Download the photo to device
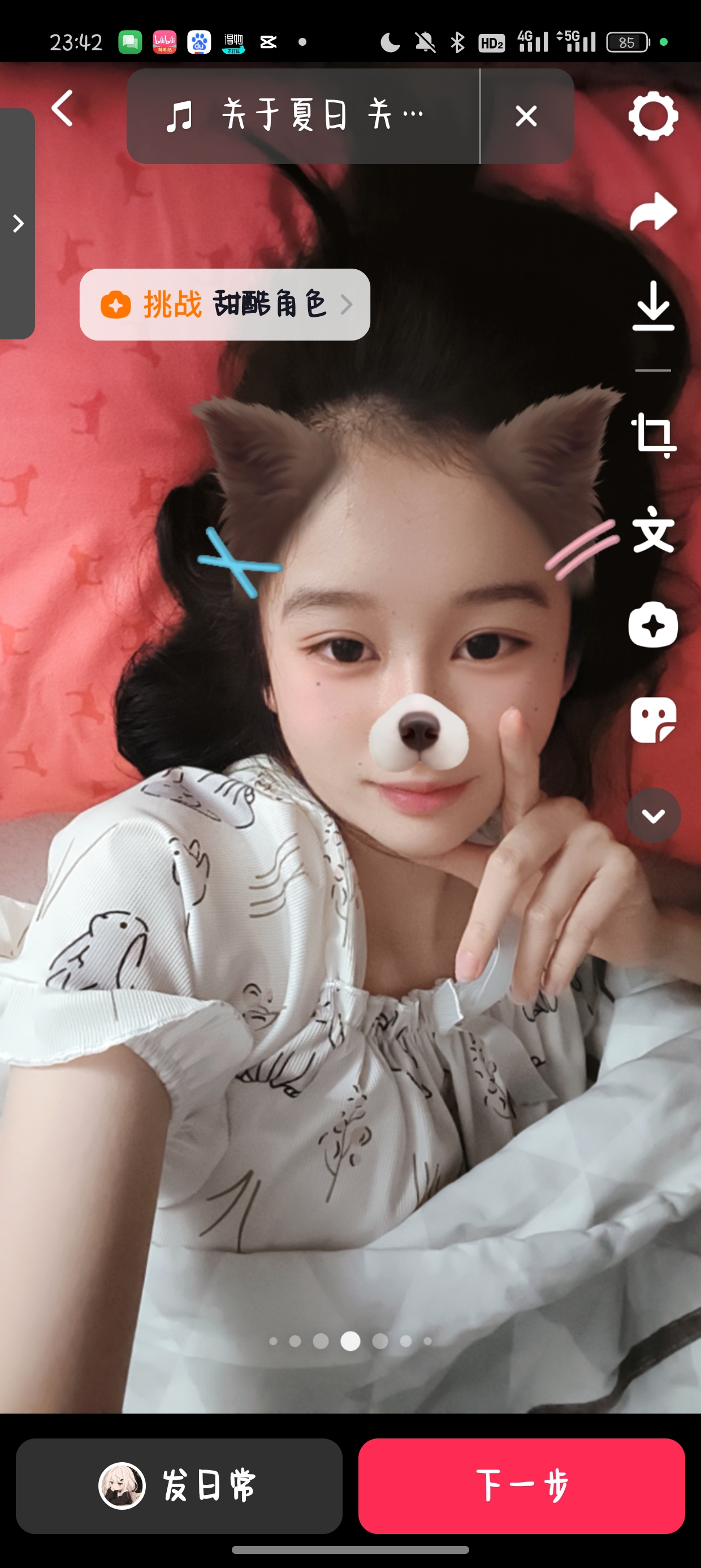701x1568 pixels. [653, 305]
